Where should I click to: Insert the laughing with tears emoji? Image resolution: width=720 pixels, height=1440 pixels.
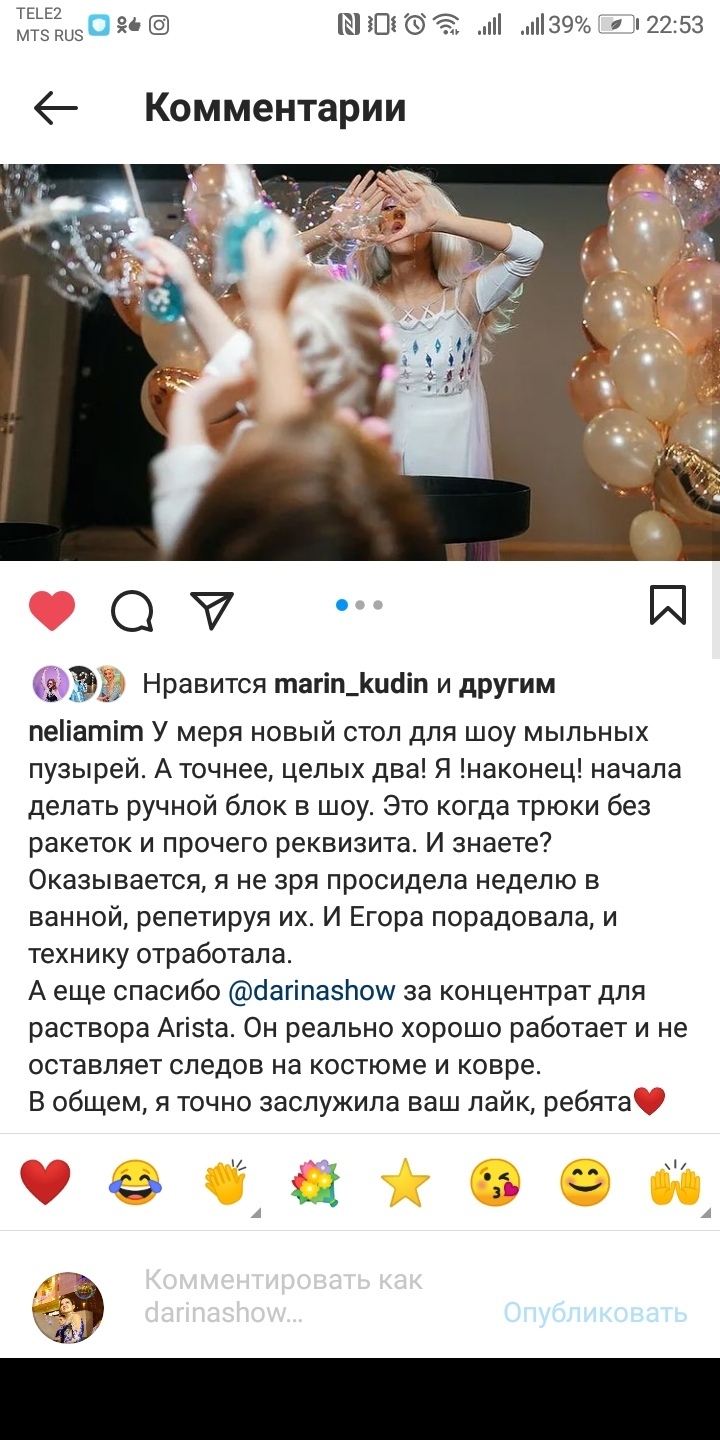click(x=135, y=1183)
